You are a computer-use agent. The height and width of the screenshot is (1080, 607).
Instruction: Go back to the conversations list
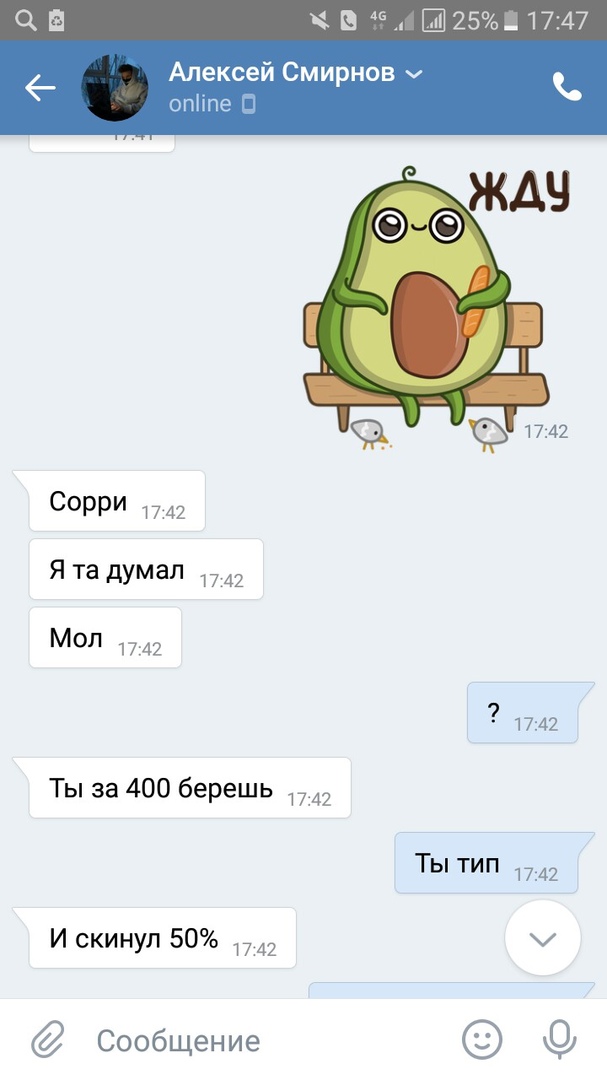coord(40,88)
